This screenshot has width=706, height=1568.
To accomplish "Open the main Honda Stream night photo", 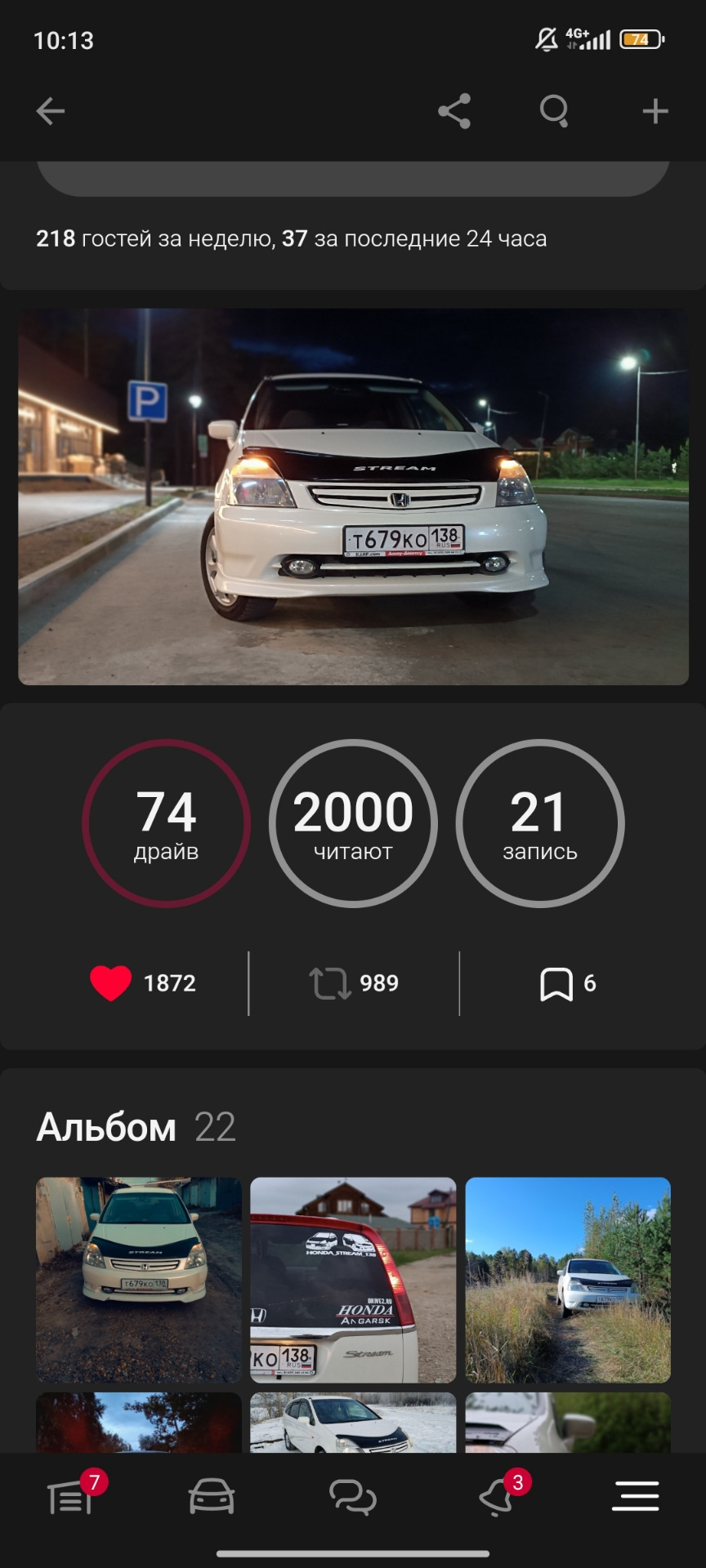I will [353, 494].
